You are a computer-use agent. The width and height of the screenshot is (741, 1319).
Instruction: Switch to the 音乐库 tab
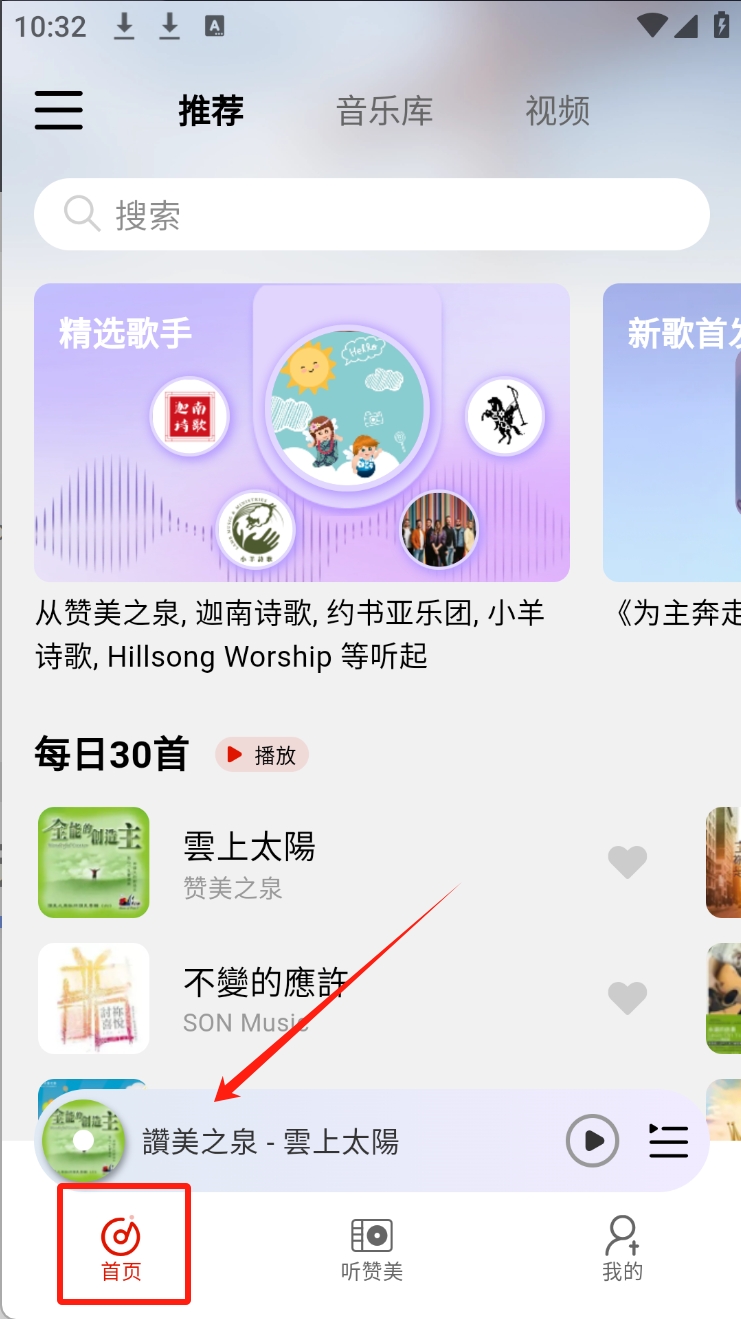click(x=385, y=111)
